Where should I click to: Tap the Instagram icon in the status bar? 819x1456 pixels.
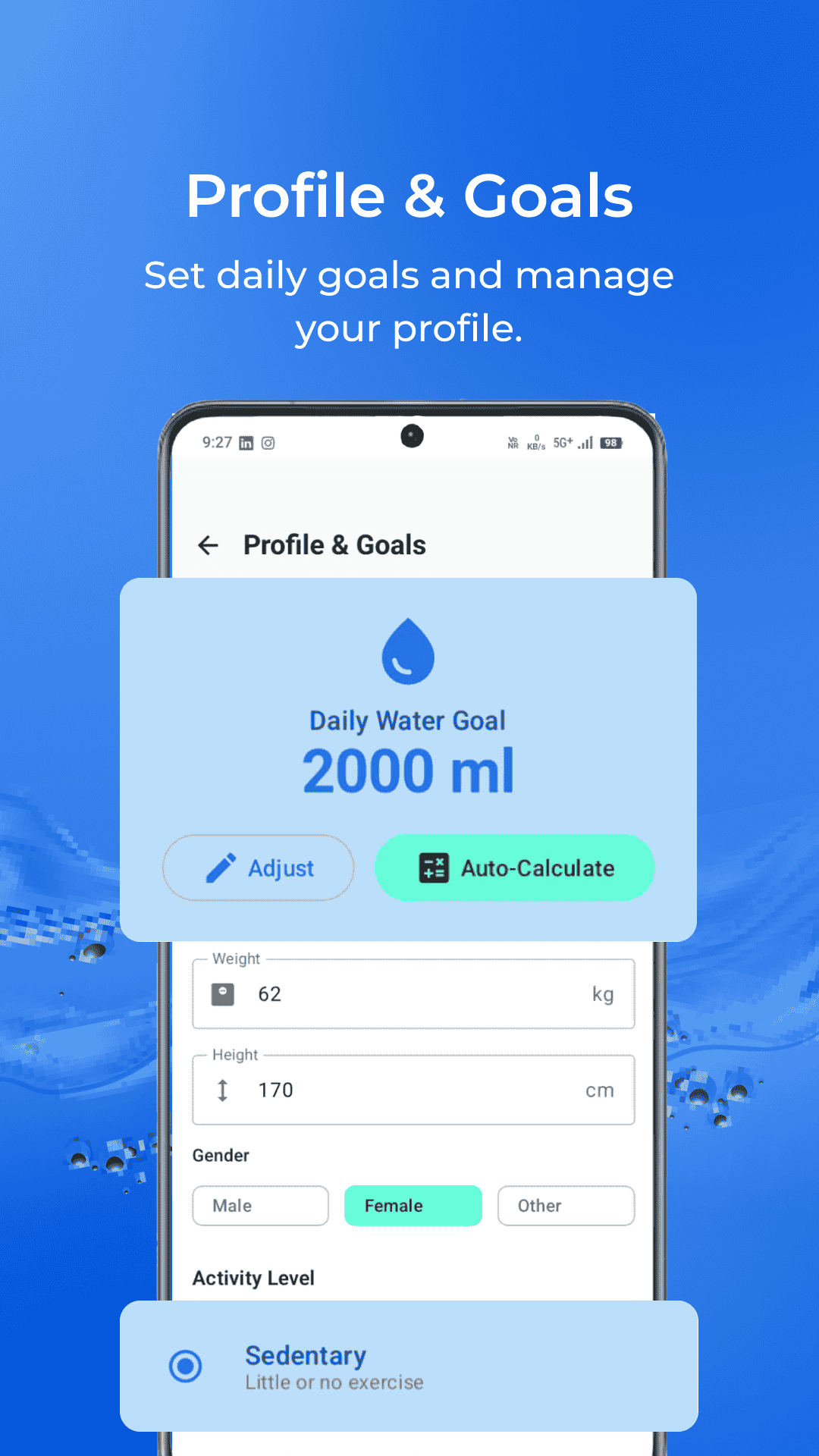[x=269, y=443]
